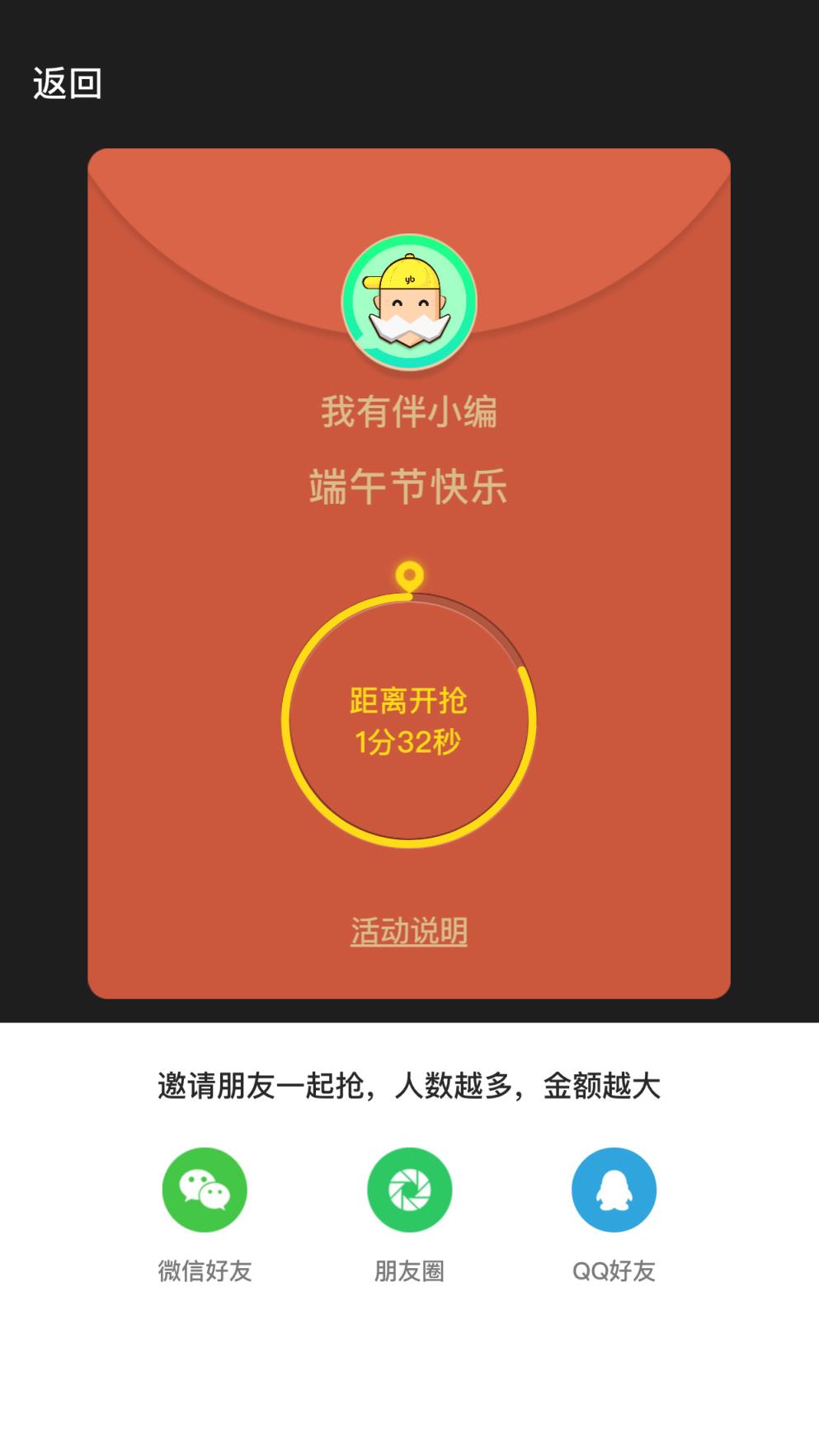This screenshot has width=819, height=1456.
Task: Click the invite friends message banner
Action: pos(409,1085)
